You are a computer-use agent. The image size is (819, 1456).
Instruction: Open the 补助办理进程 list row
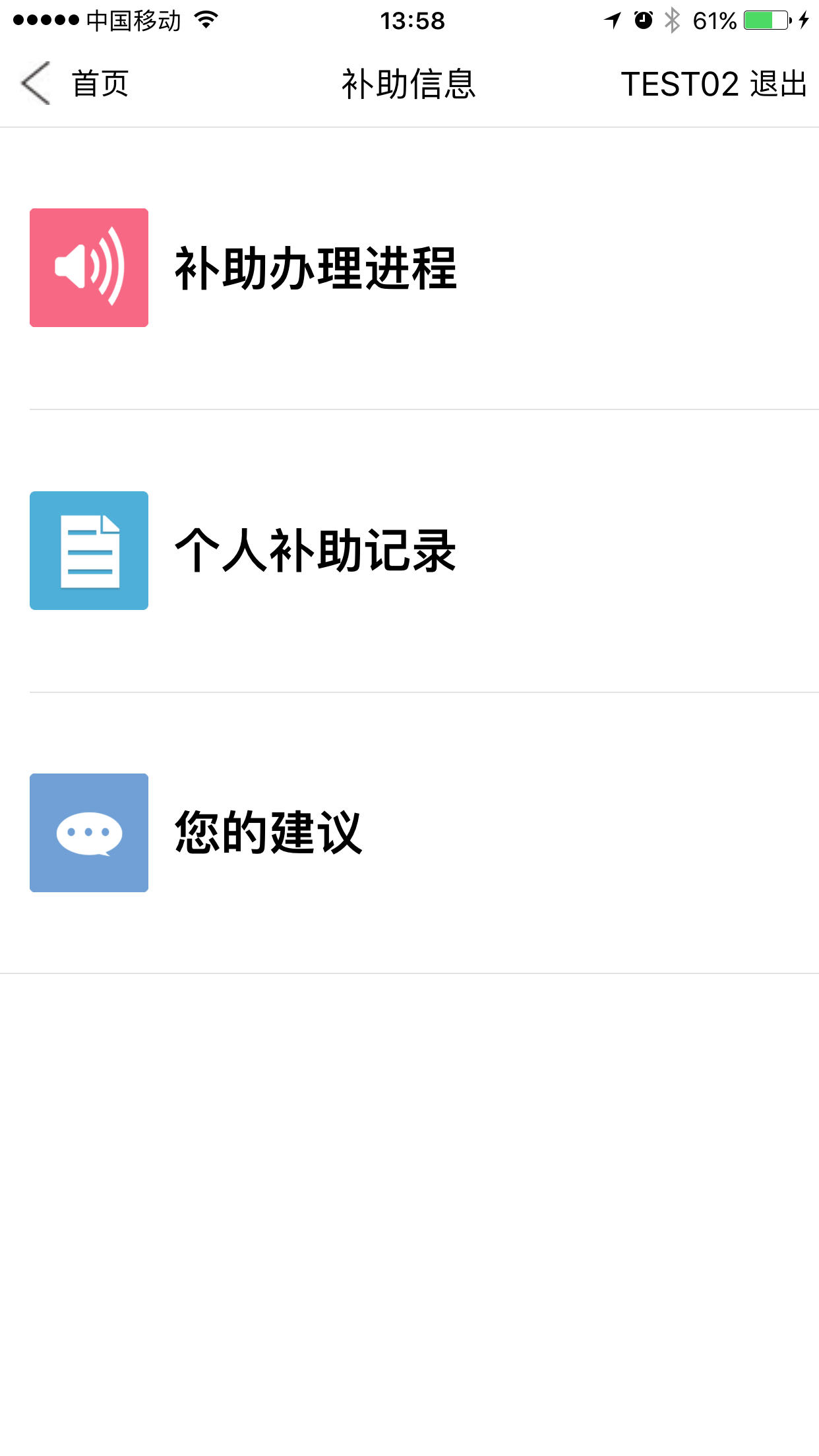point(315,267)
